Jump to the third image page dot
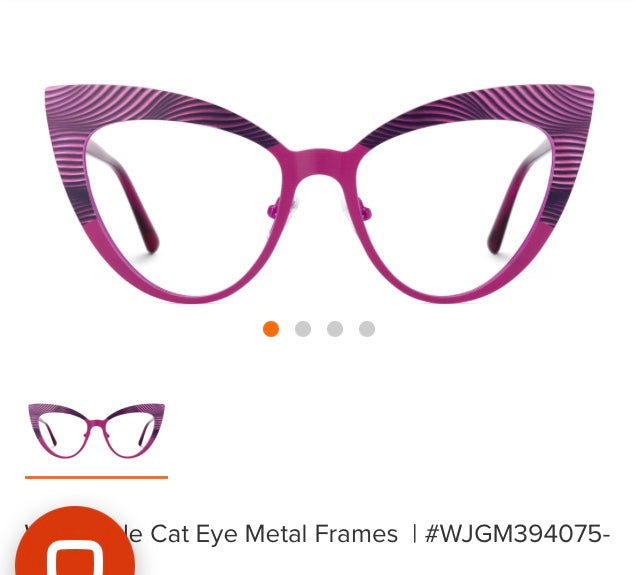 point(335,329)
